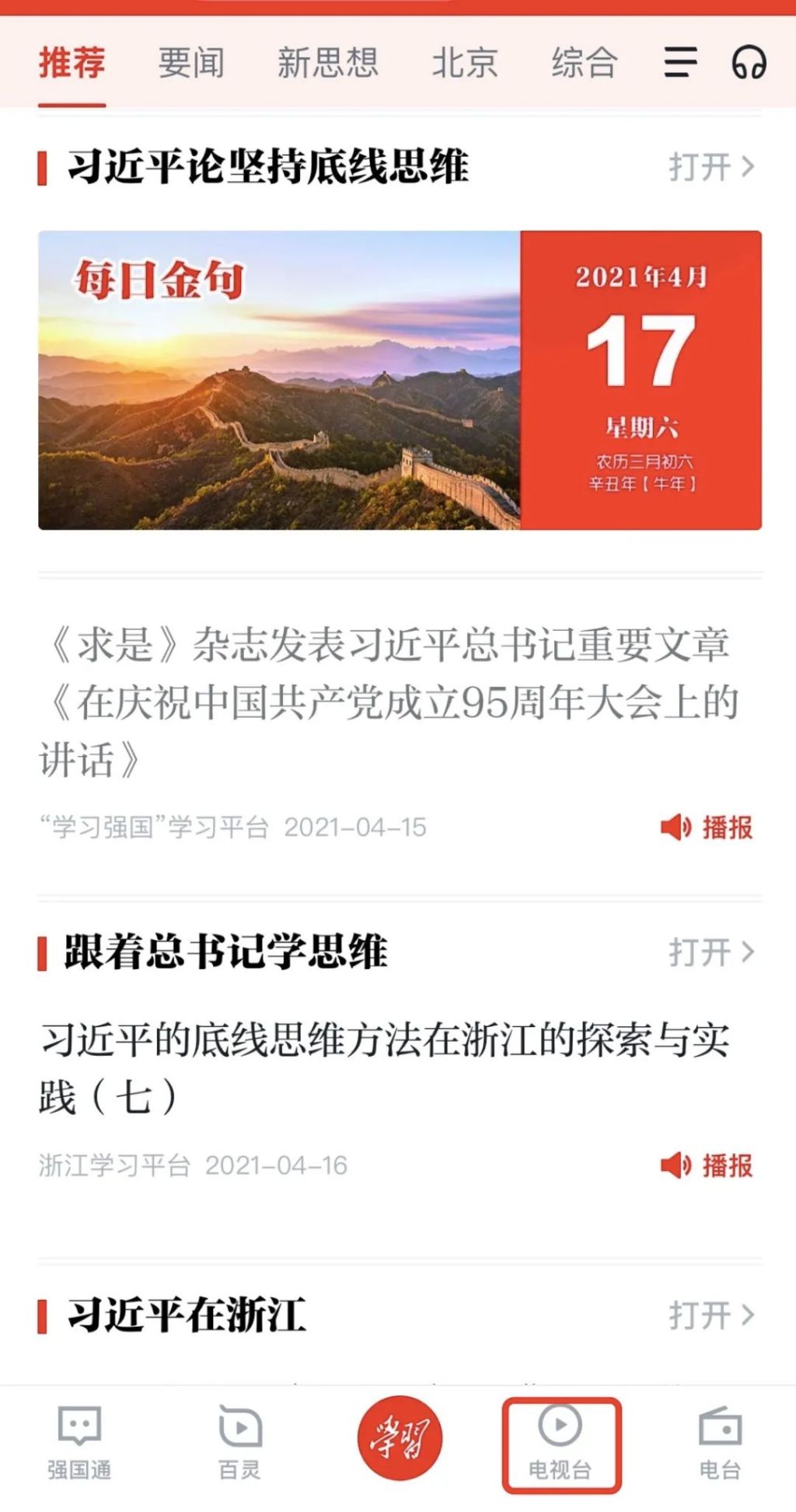Tap 打开 next to 习近平论坚持底线思维
Screen dimensions: 796x1512
point(711,167)
